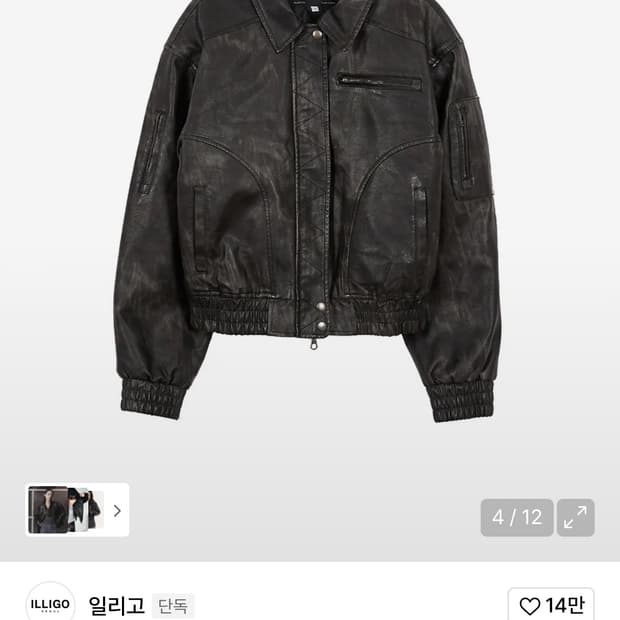
Task: Tap the ILLIGO brand logo
Action: click(50, 602)
